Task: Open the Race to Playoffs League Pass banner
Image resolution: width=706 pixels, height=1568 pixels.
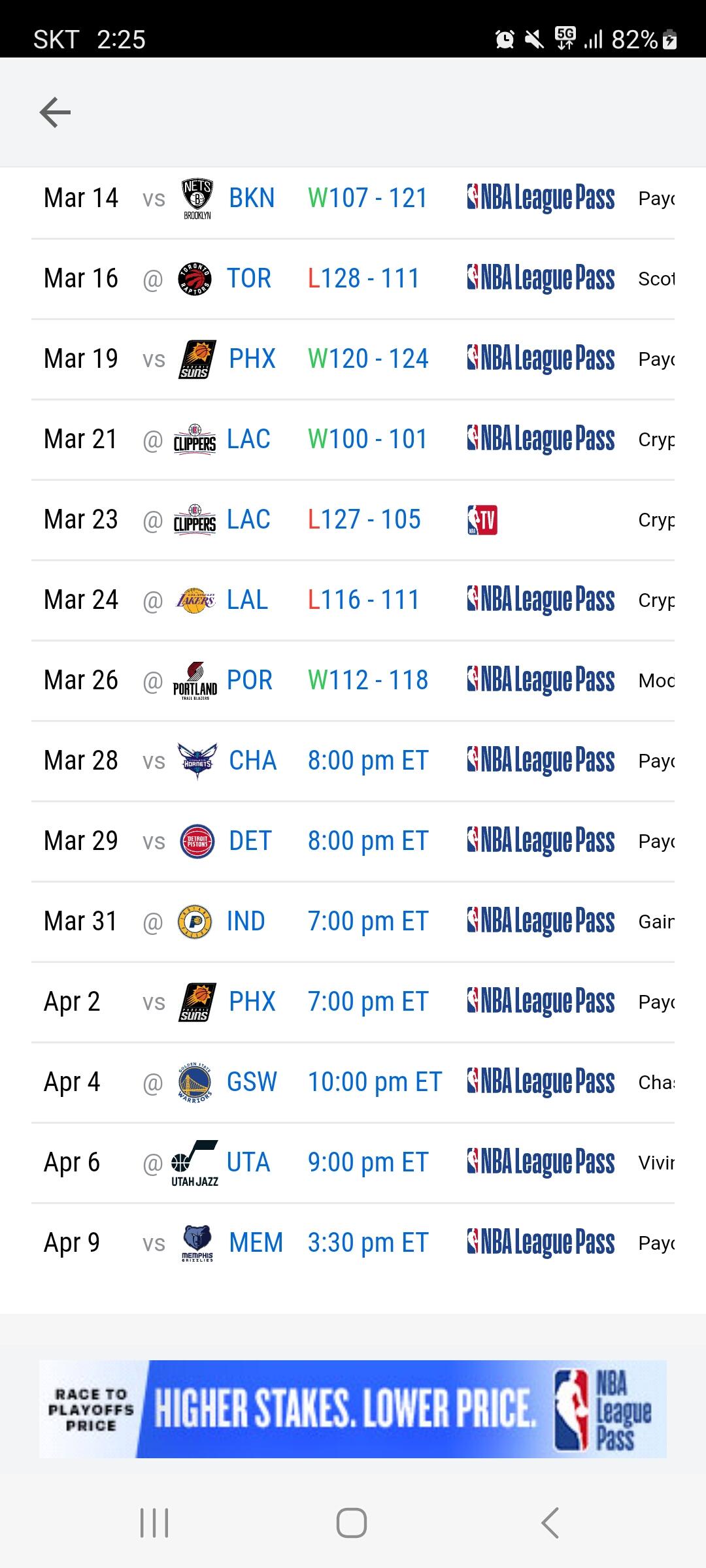Action: pos(353,1409)
